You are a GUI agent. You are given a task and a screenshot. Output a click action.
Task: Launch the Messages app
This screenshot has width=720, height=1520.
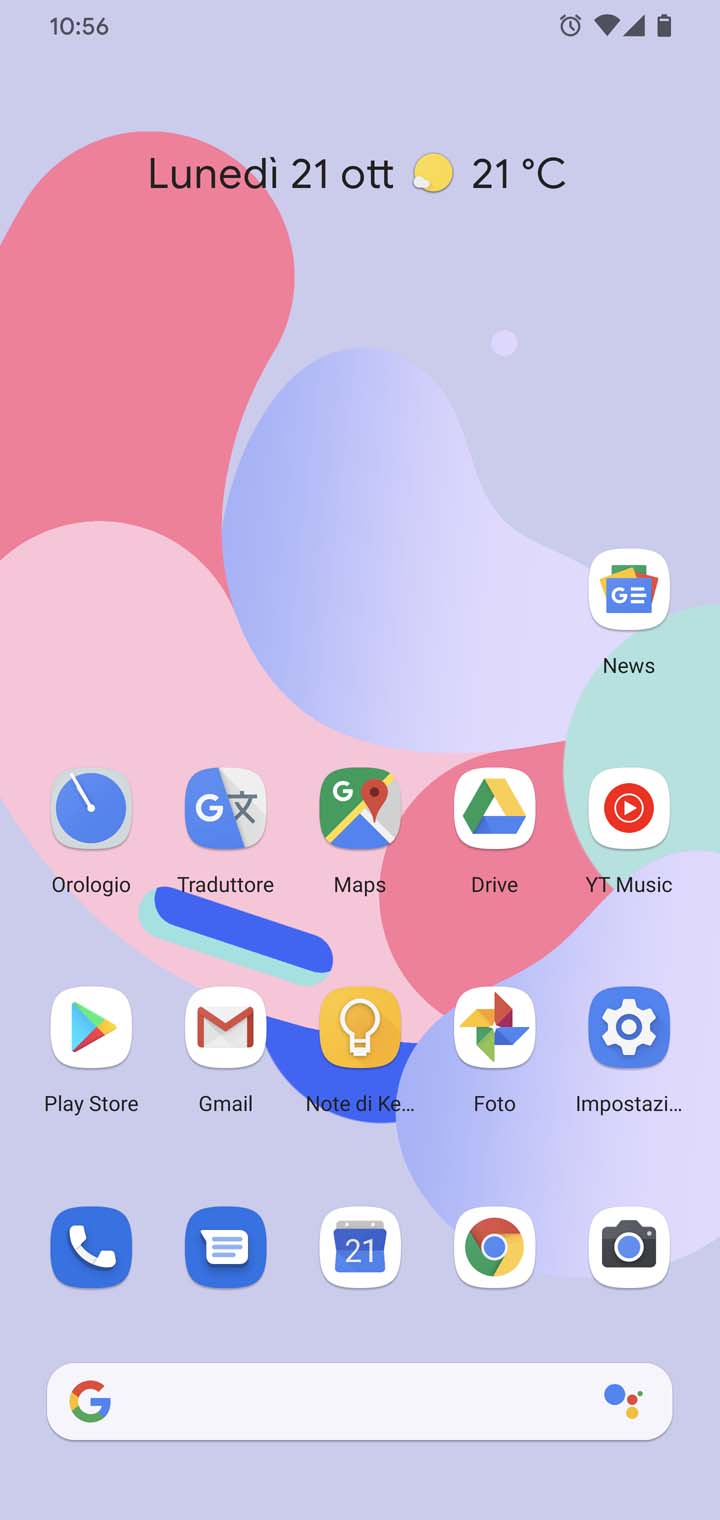click(x=226, y=1247)
